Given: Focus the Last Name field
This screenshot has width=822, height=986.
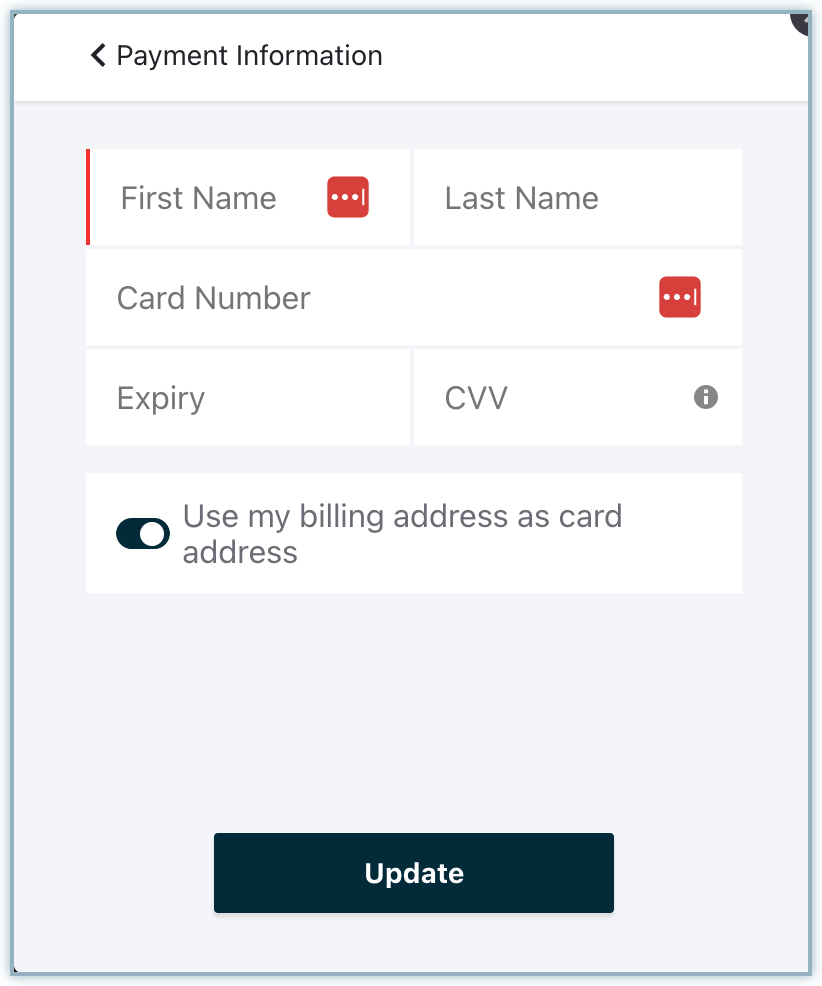Looking at the screenshot, I should [577, 198].
